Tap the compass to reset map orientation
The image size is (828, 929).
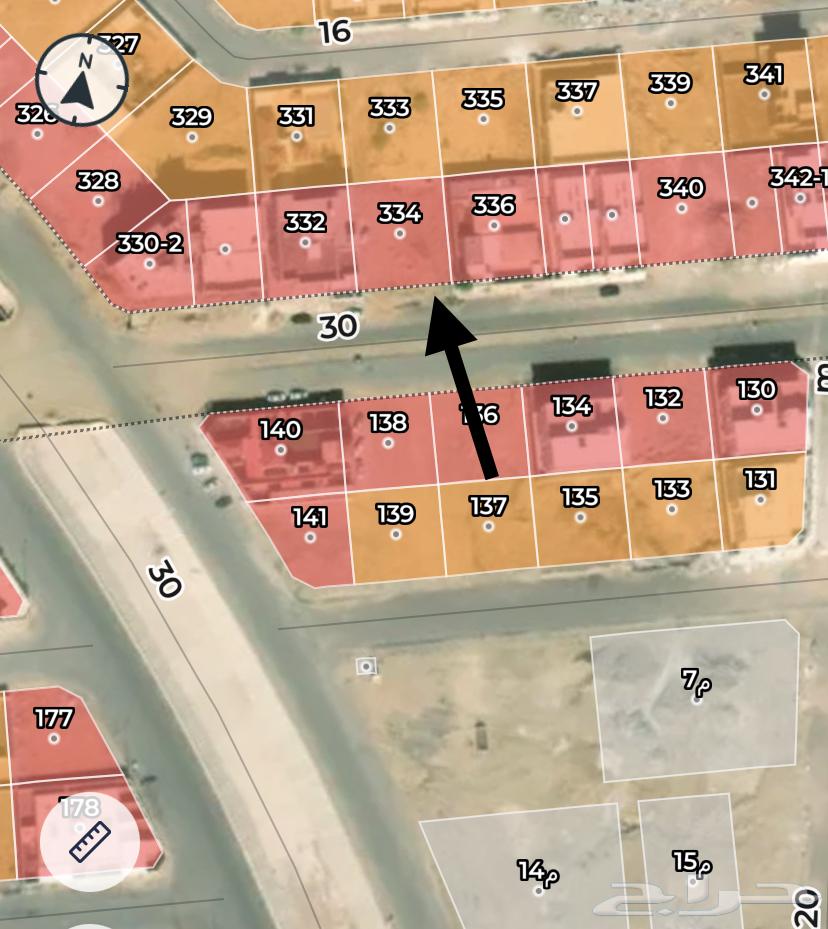[x=82, y=80]
